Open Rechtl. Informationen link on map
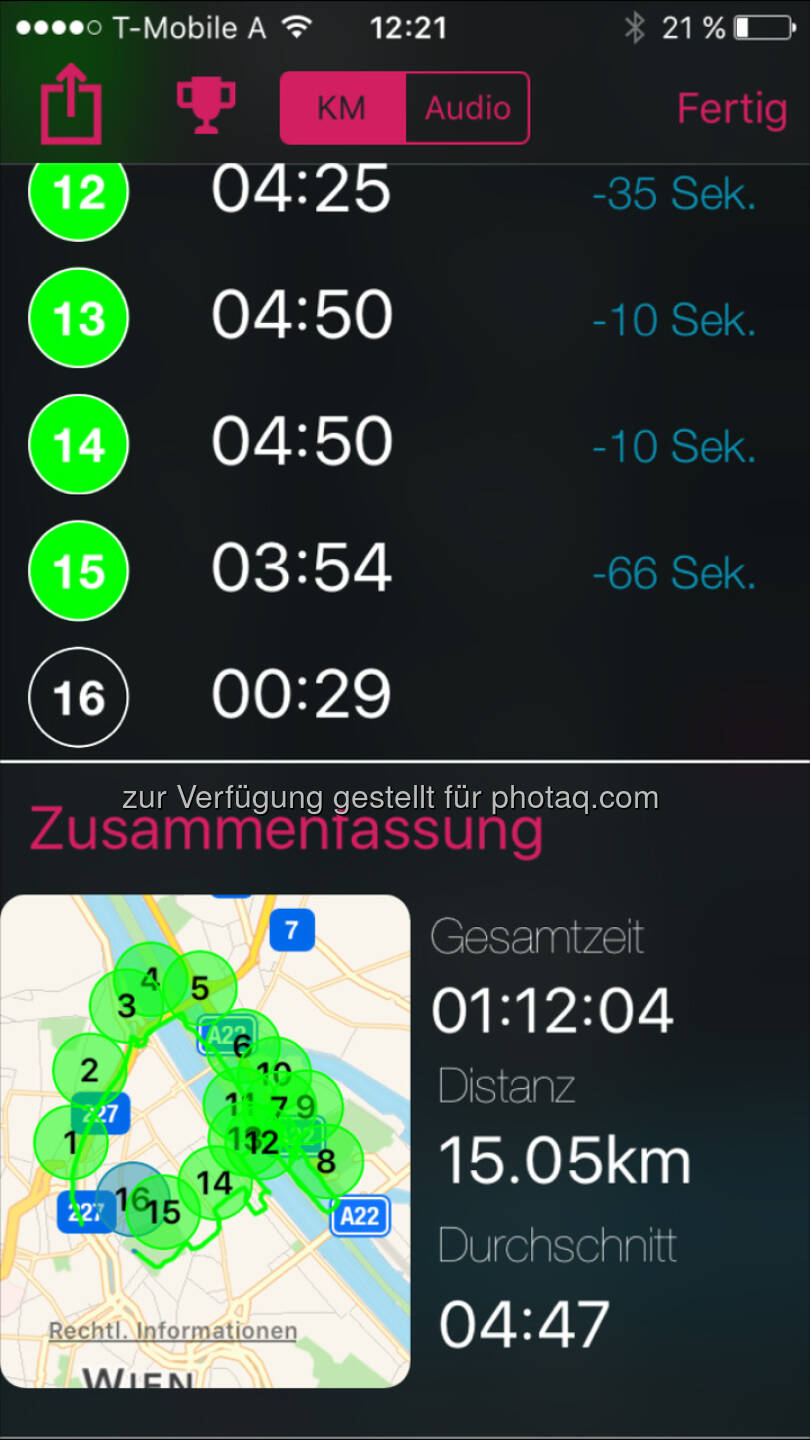The image size is (810, 1440). point(173,1331)
